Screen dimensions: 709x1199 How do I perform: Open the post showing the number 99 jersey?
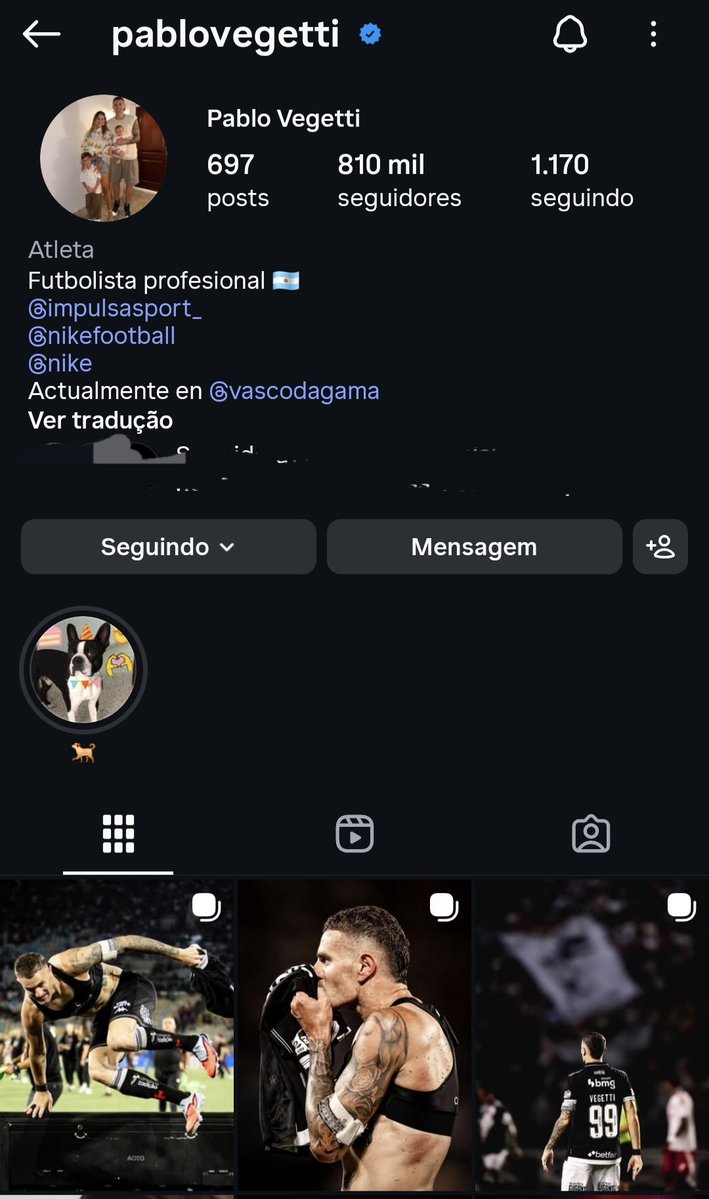[x=592, y=1035]
